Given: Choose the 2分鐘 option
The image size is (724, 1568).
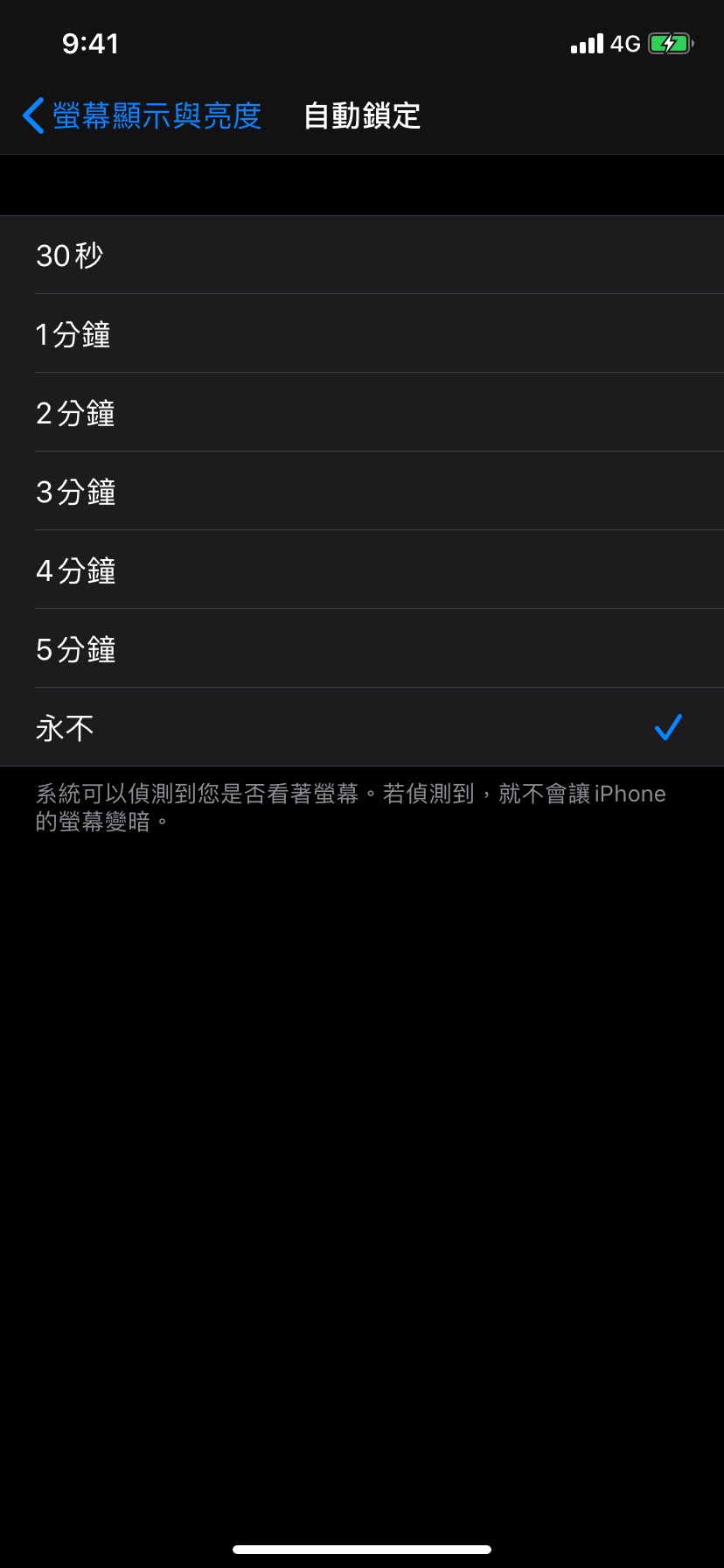Looking at the screenshot, I should (x=362, y=413).
